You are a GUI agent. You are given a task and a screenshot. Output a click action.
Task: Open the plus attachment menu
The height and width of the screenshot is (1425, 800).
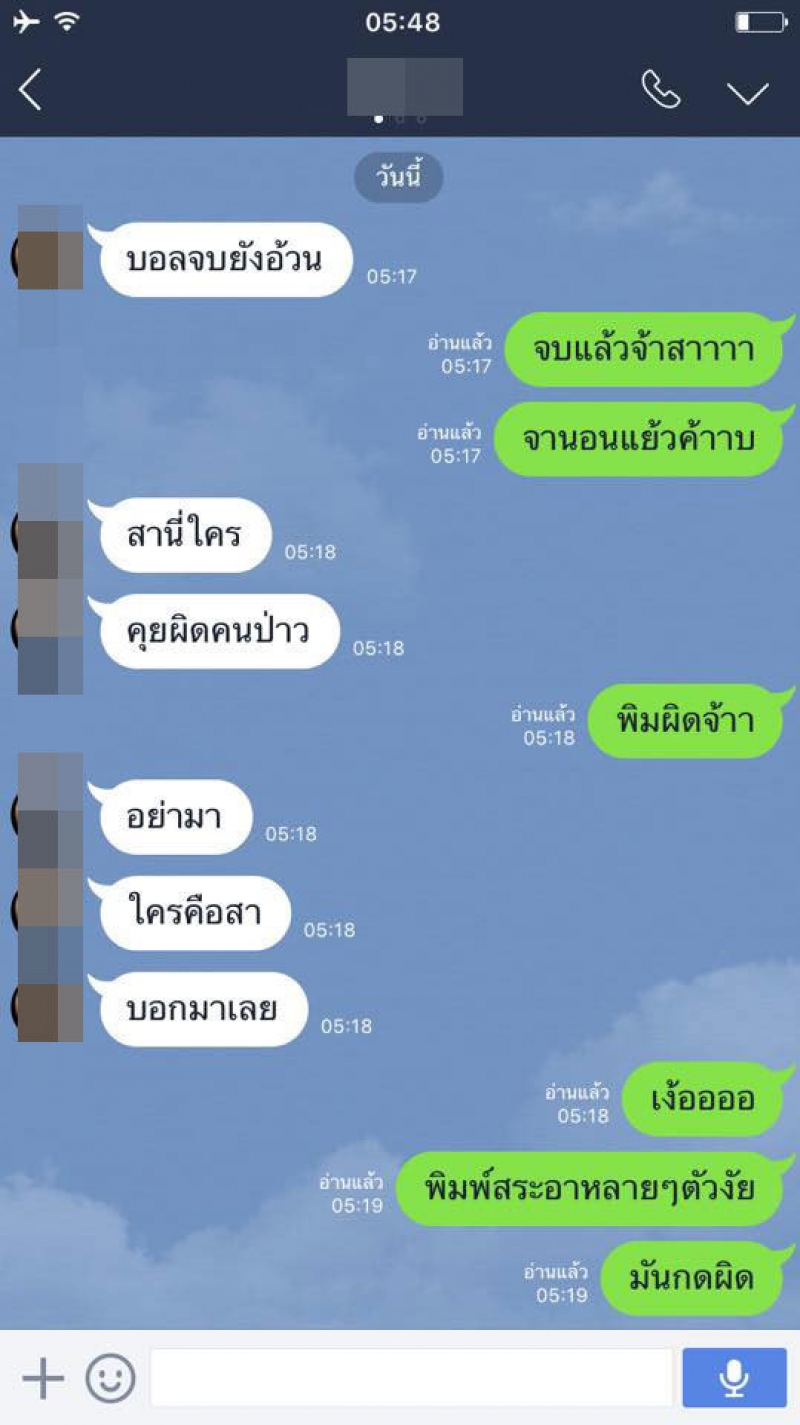click(43, 1379)
